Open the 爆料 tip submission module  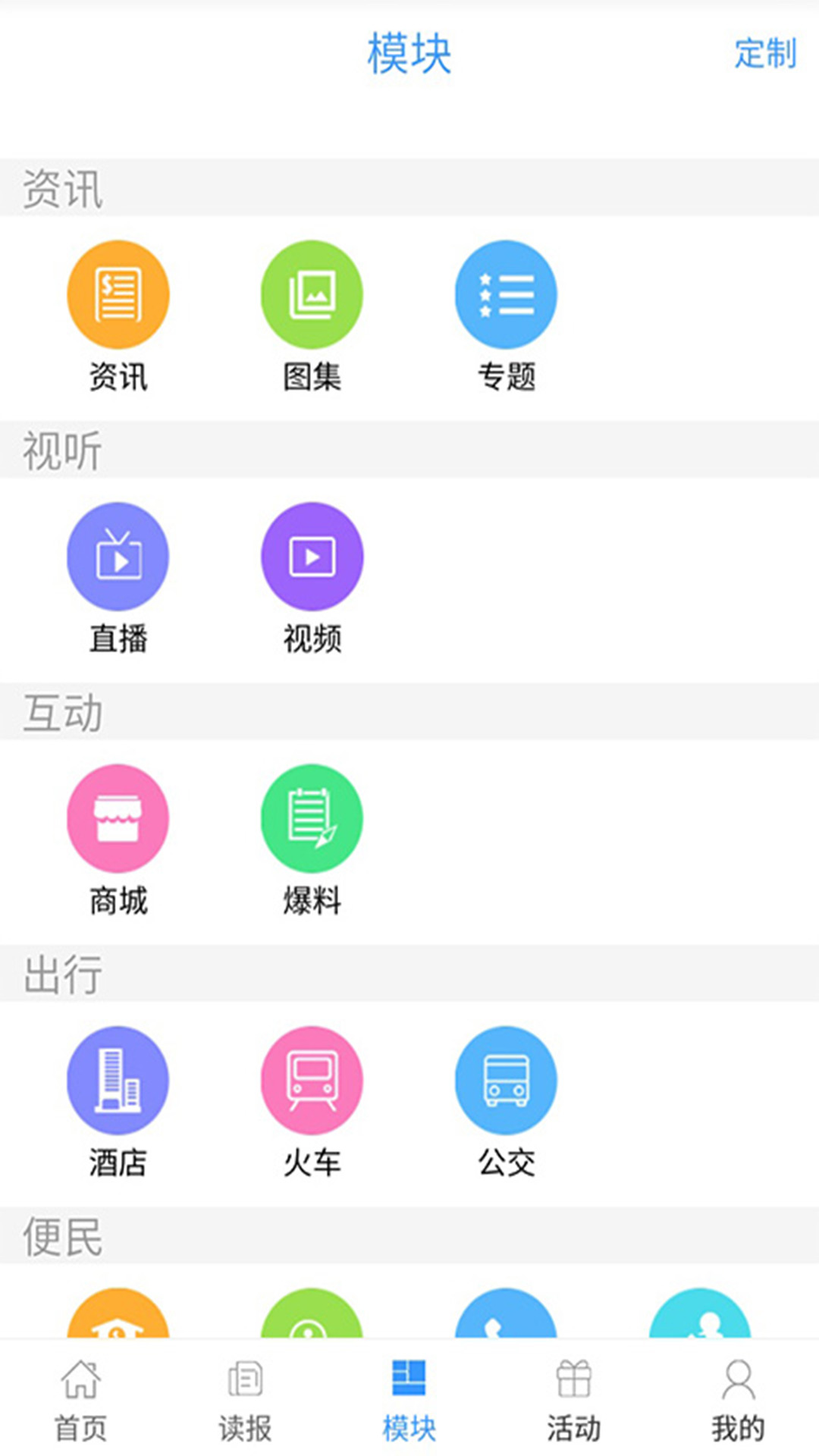point(312,817)
